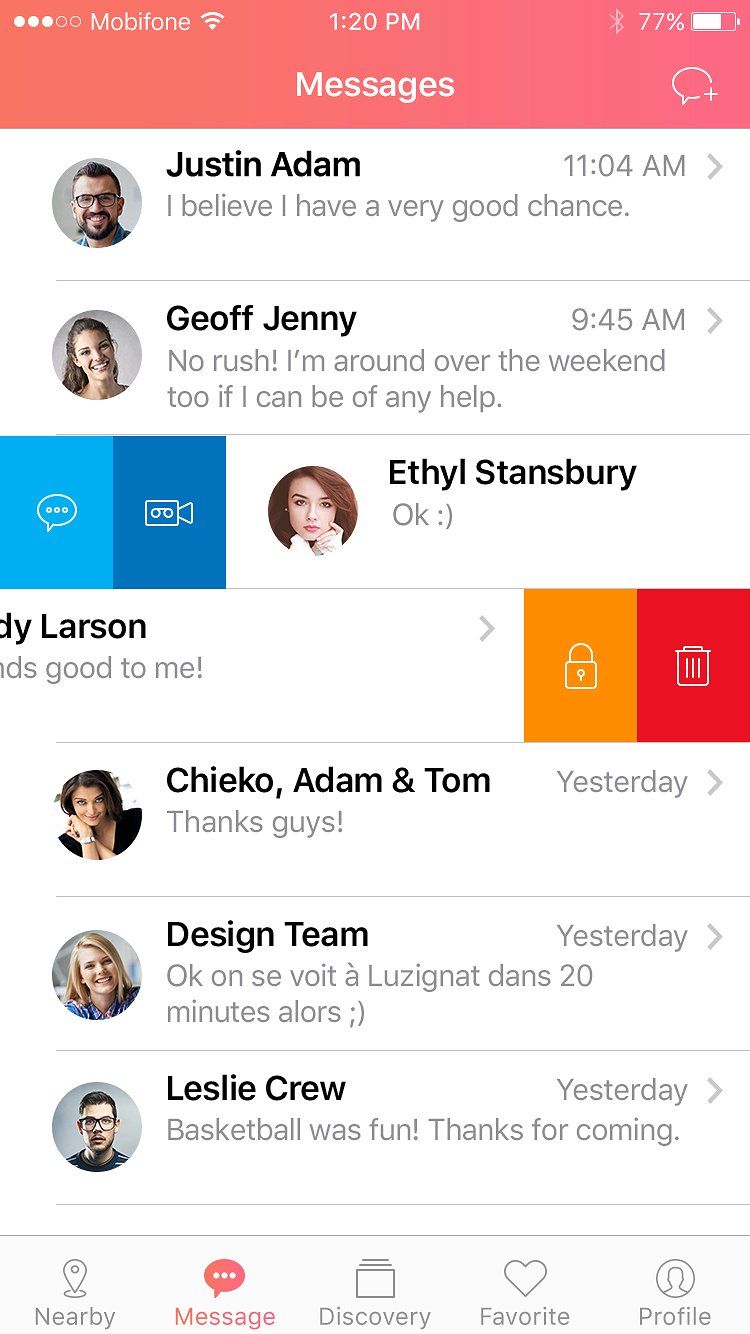Open the Design Team conversation
Image resolution: width=750 pixels, height=1334 pixels.
[x=400, y=974]
